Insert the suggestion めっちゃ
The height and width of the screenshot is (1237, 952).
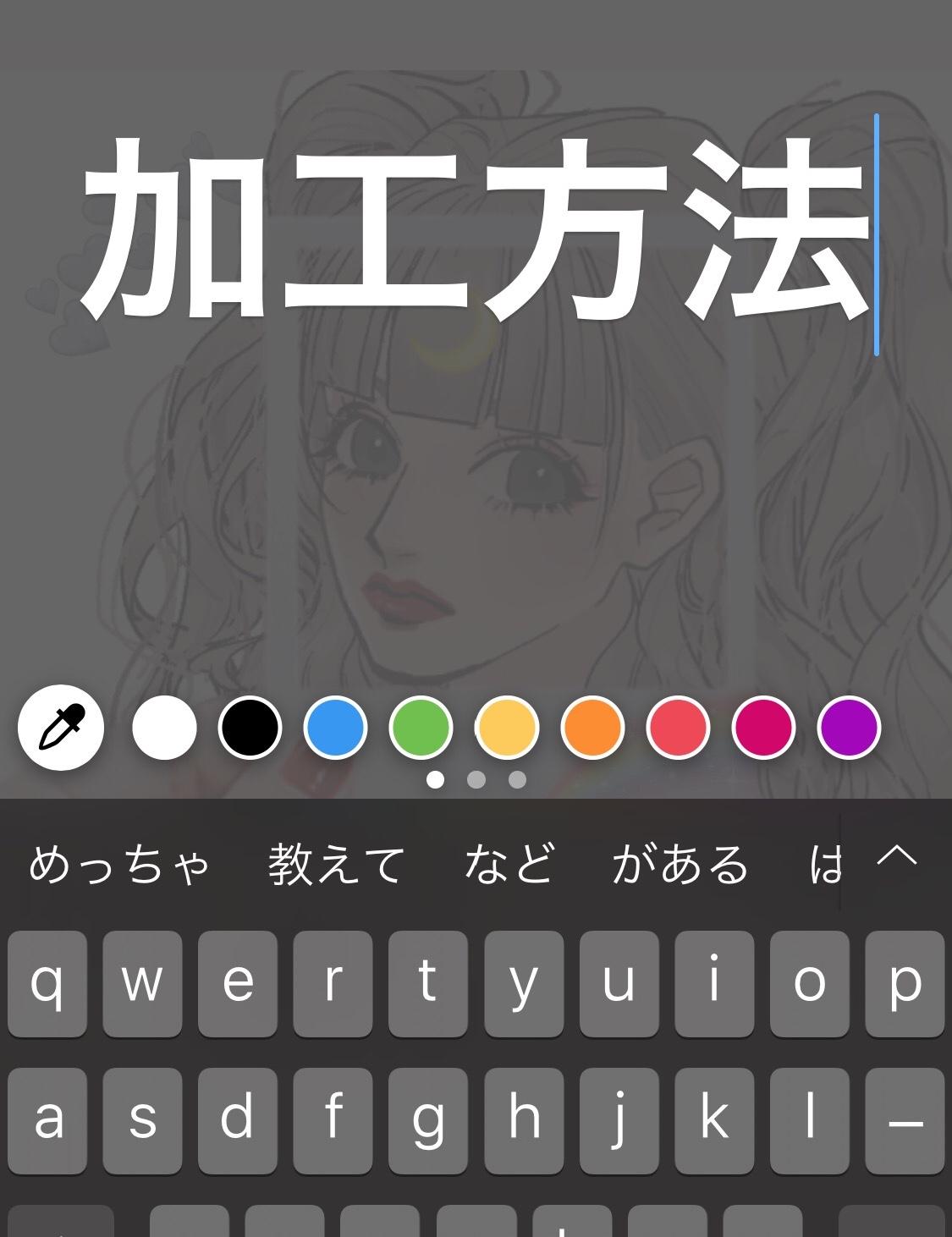(119, 864)
